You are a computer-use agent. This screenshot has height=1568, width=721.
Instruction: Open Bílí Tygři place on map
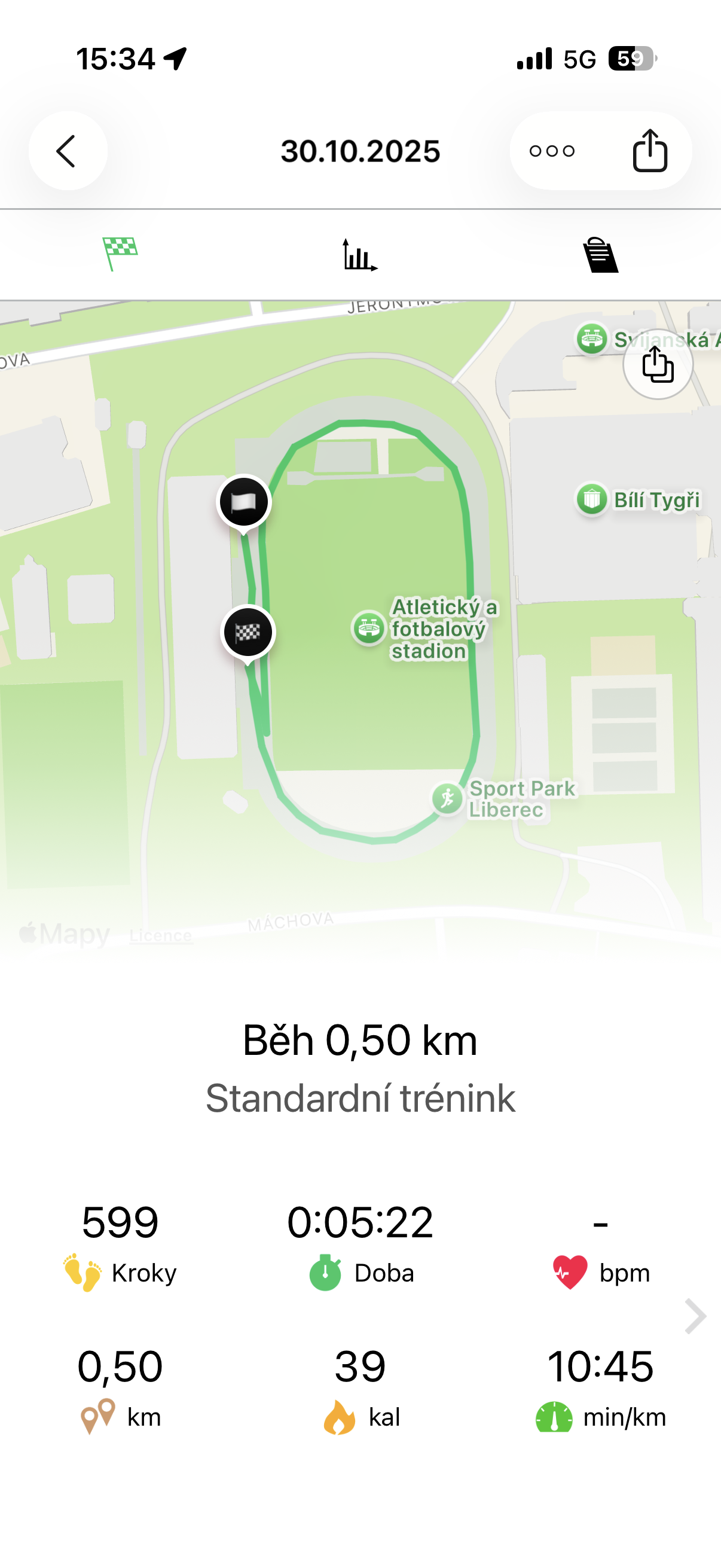[x=592, y=500]
